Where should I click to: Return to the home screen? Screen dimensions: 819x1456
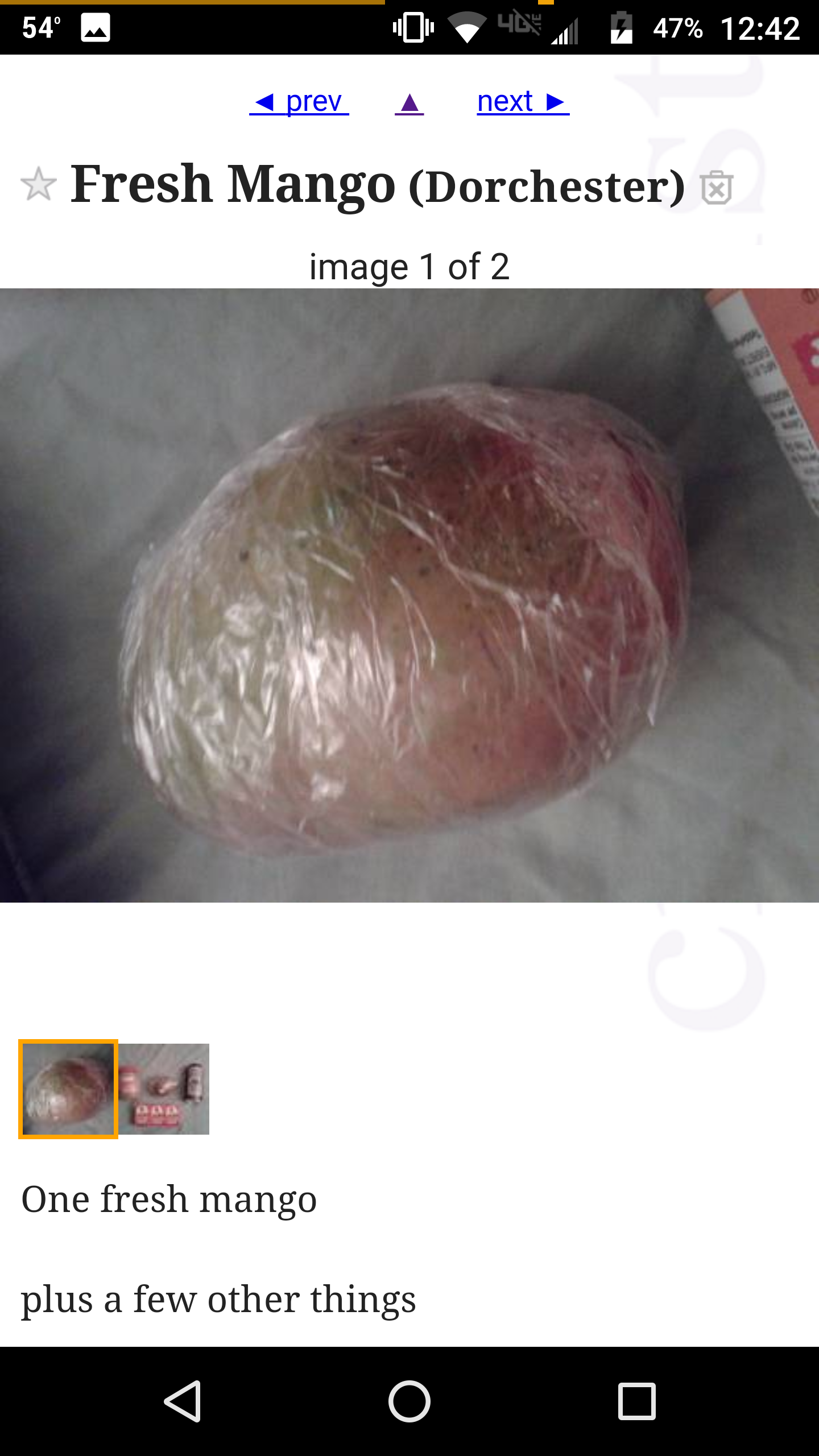pos(409,1401)
